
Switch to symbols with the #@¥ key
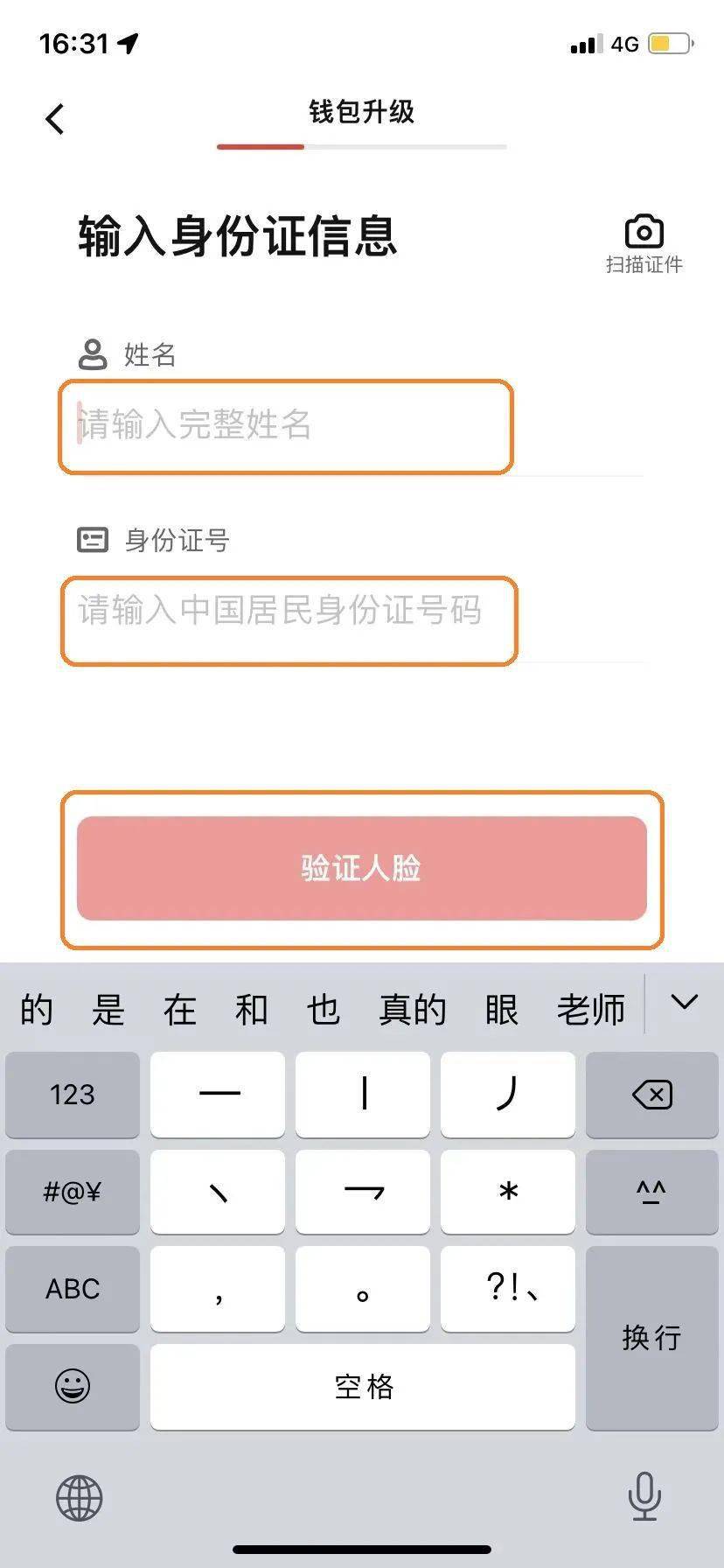72,1192
